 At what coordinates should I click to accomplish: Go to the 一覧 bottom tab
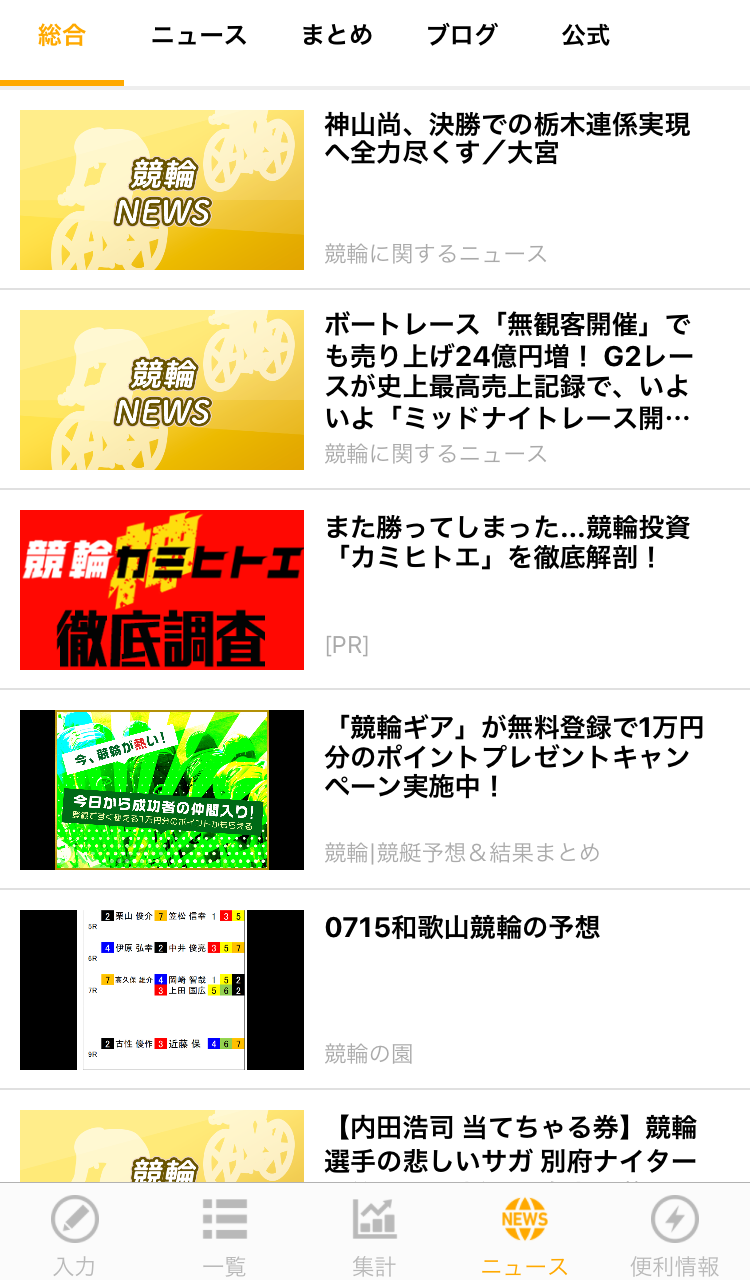(x=224, y=1234)
